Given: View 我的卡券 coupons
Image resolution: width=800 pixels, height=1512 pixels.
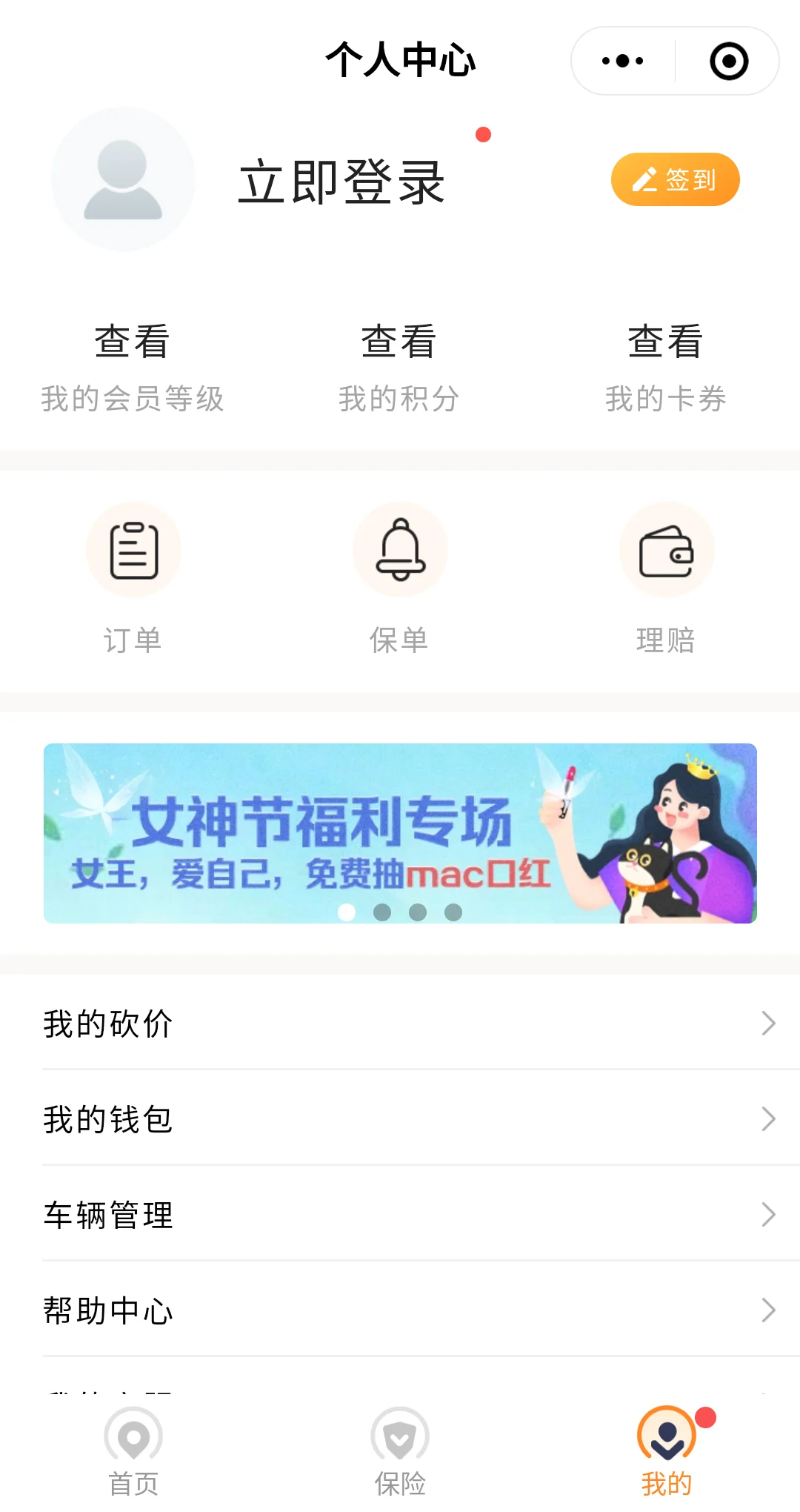Looking at the screenshot, I should point(665,368).
